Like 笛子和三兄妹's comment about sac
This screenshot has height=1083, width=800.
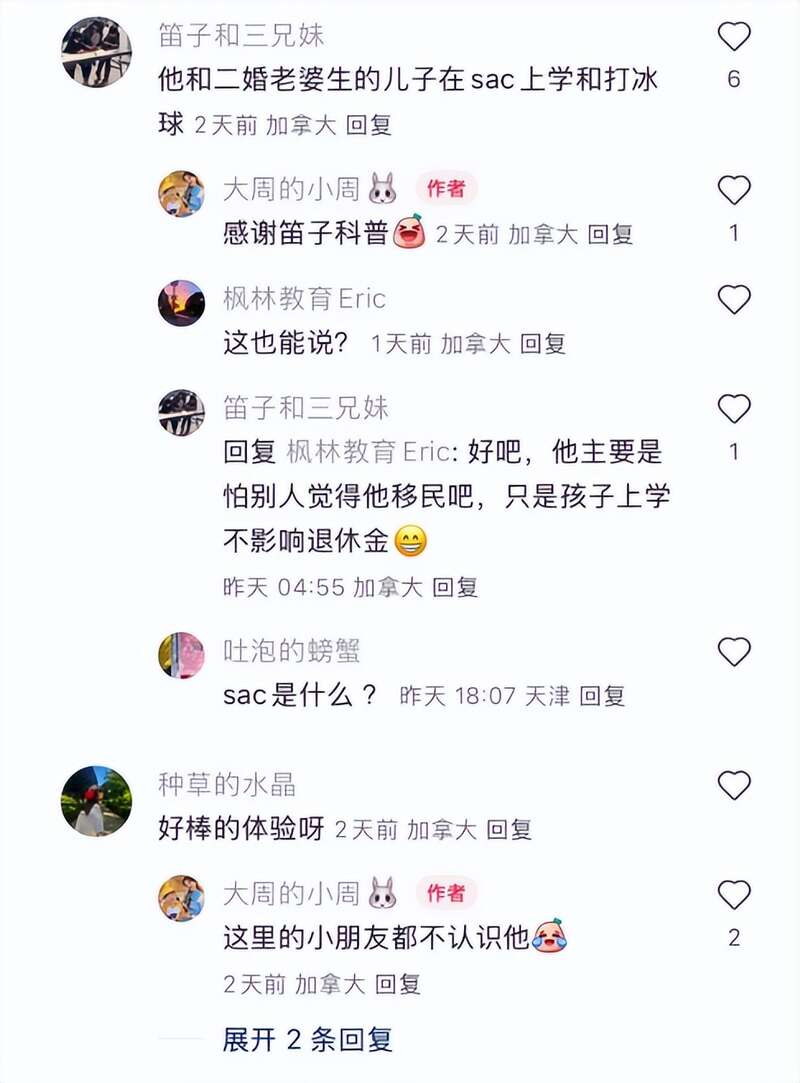coord(734,37)
